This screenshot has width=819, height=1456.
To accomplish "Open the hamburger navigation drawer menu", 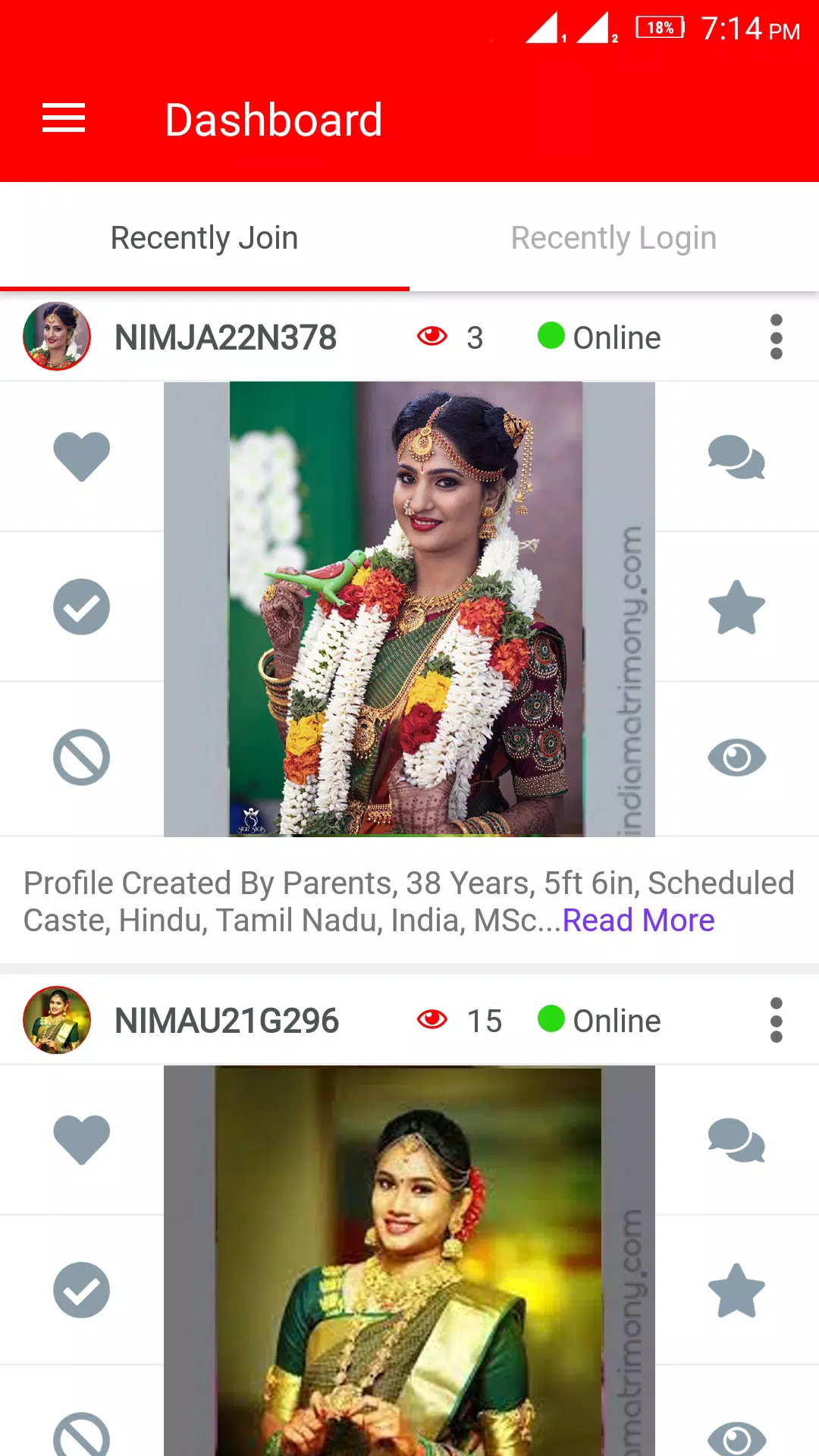I will pyautogui.click(x=64, y=119).
